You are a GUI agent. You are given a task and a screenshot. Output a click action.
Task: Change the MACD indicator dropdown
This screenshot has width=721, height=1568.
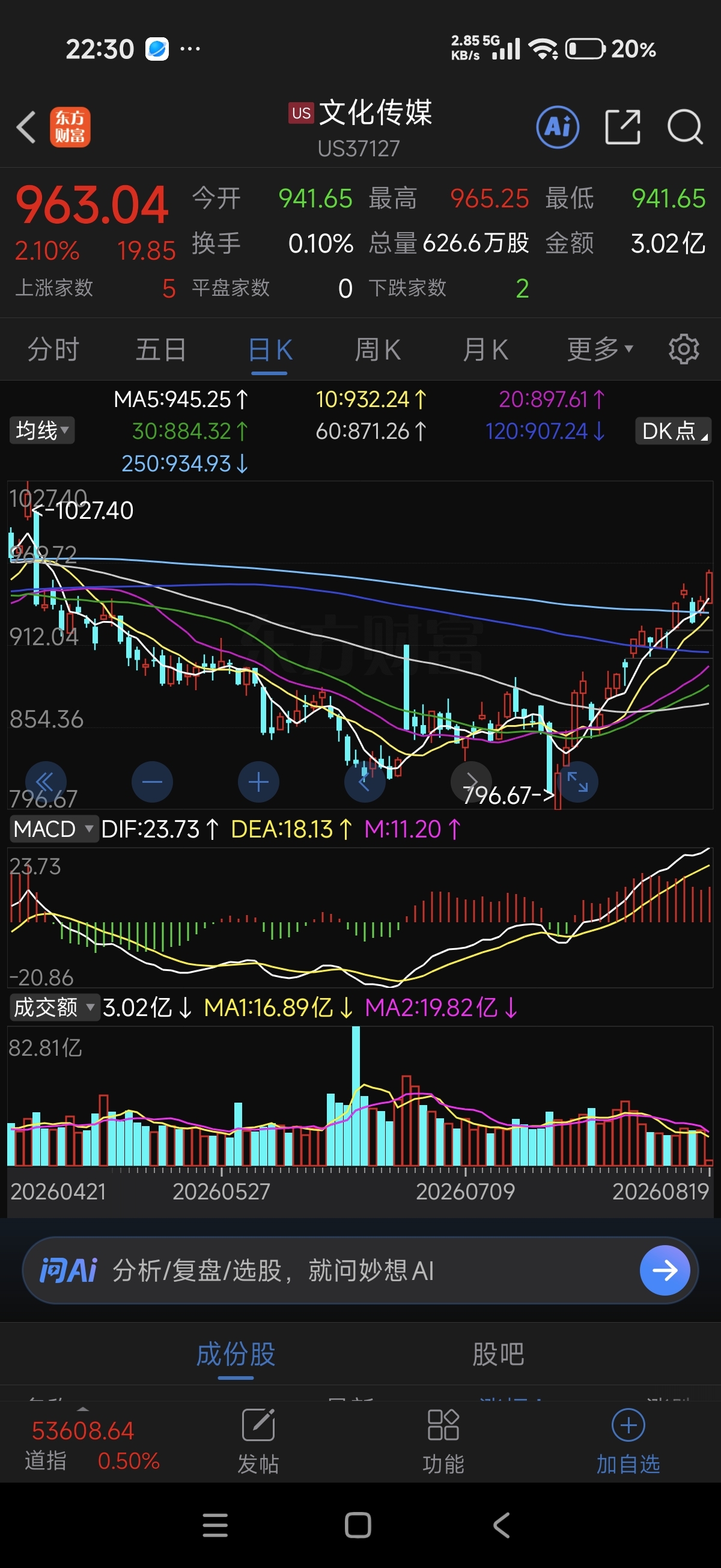click(53, 828)
